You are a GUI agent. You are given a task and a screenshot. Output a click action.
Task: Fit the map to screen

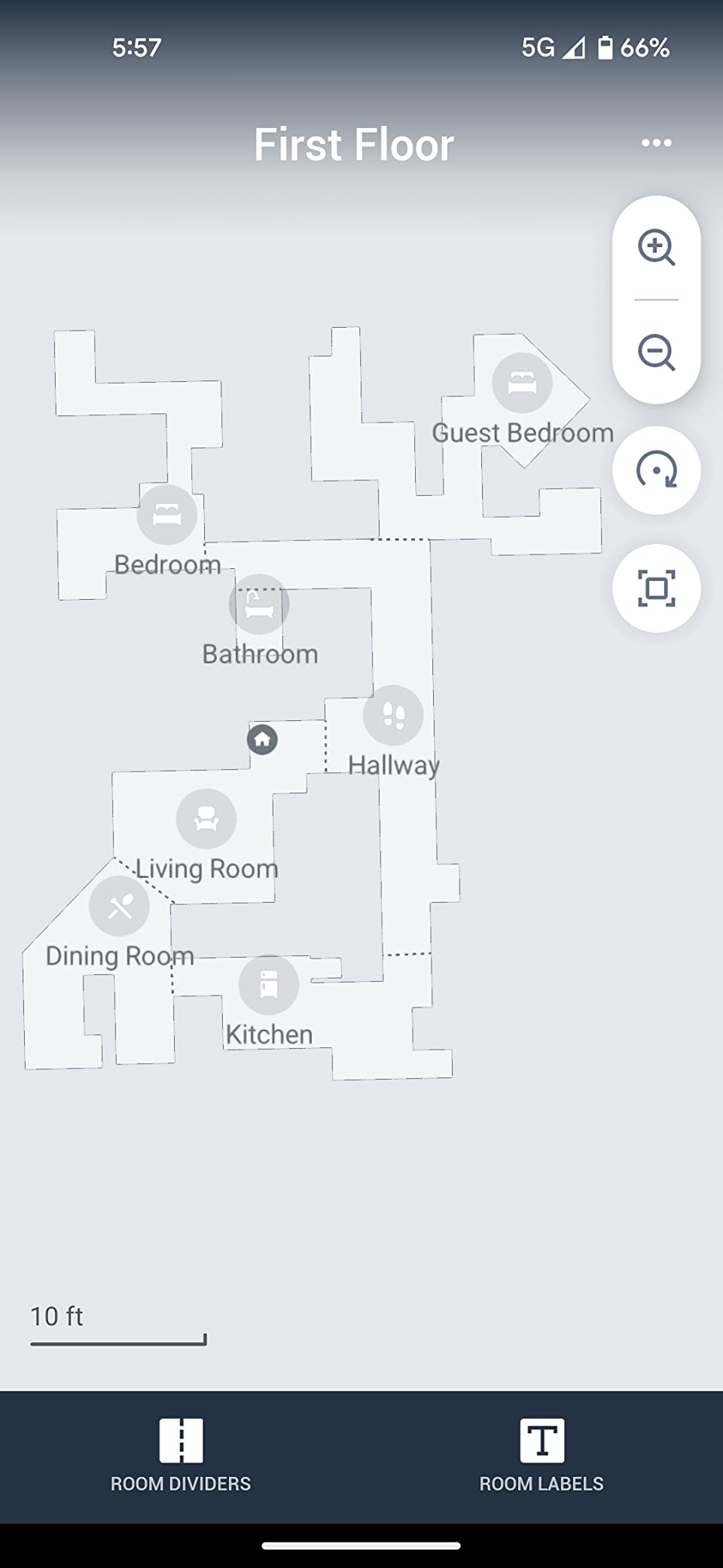coord(656,588)
